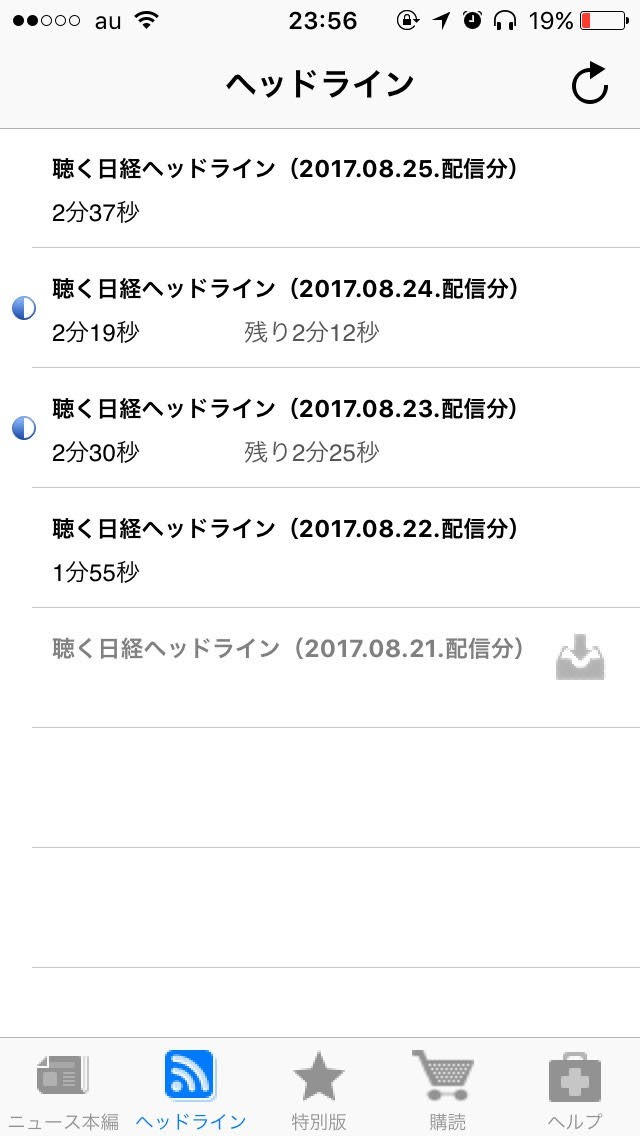Download the 2017.08.21 headline episode
This screenshot has height=1136, width=640.
[x=580, y=657]
